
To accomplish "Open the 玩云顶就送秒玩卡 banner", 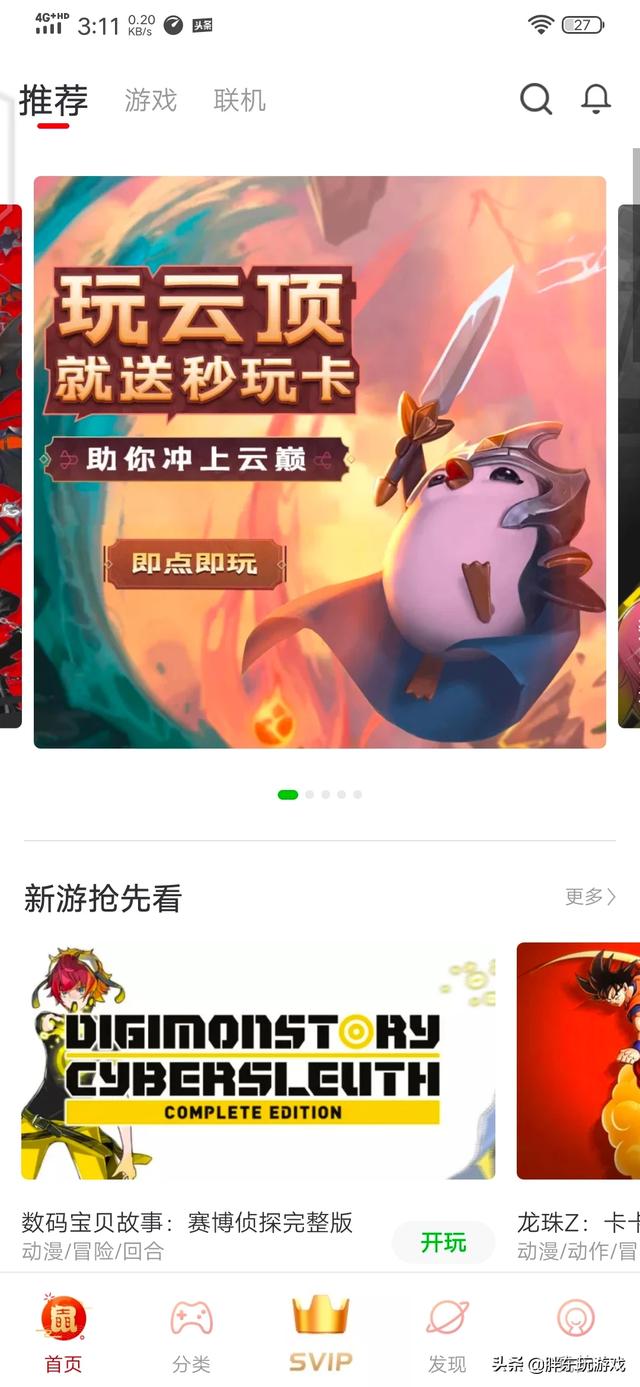I will pos(320,461).
